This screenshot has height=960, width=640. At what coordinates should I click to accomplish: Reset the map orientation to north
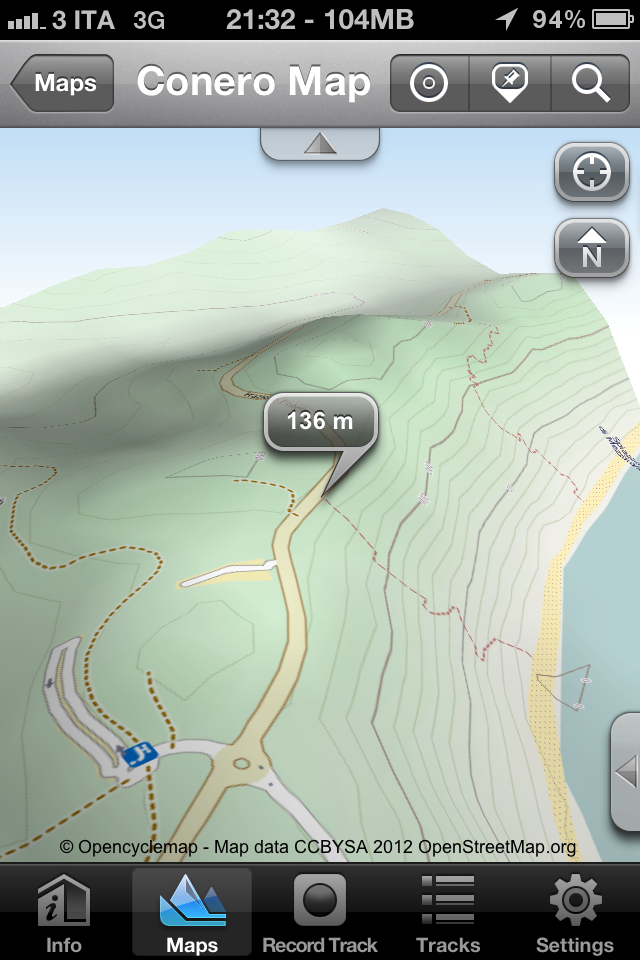(592, 248)
